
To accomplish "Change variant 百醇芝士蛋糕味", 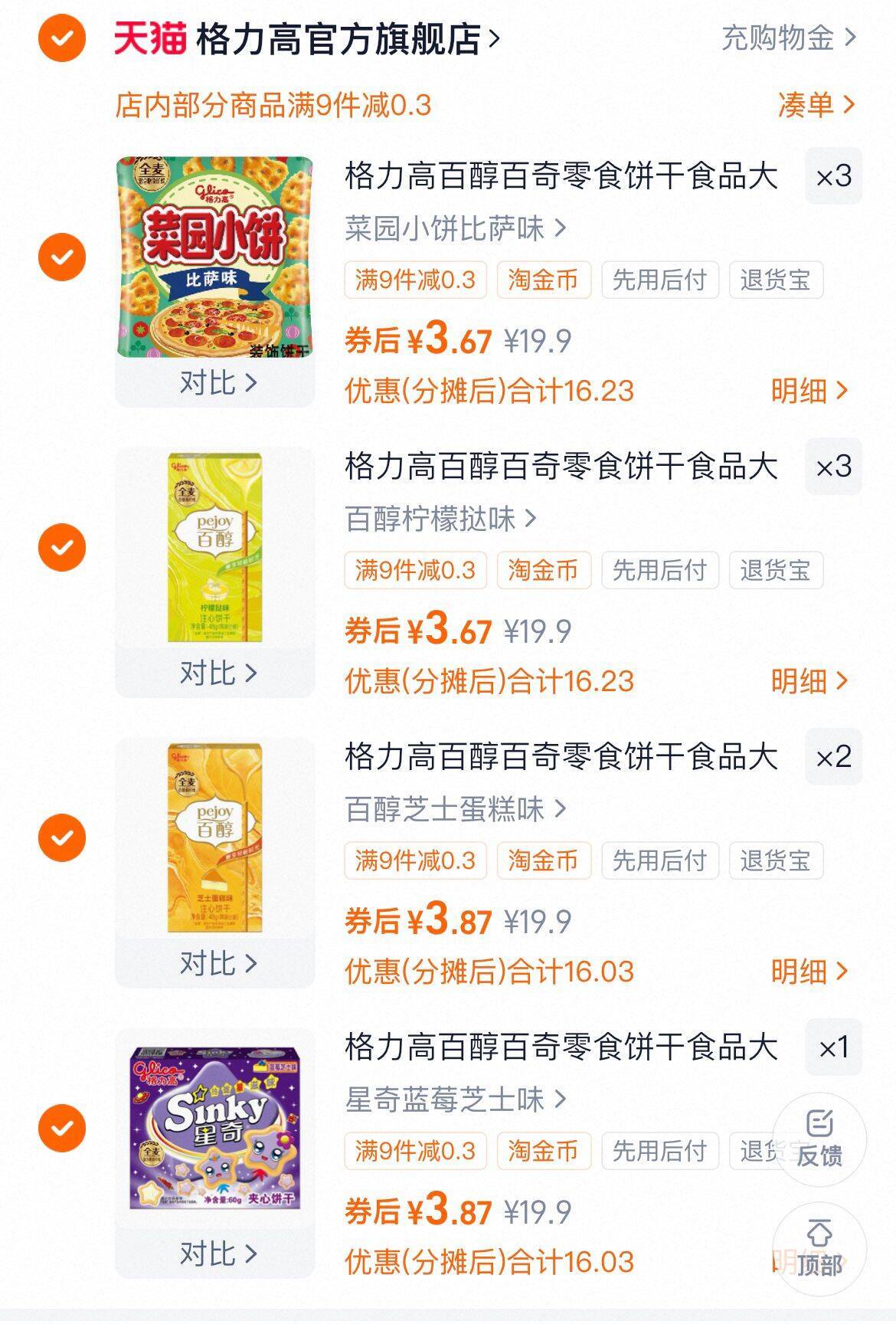I will click(455, 809).
